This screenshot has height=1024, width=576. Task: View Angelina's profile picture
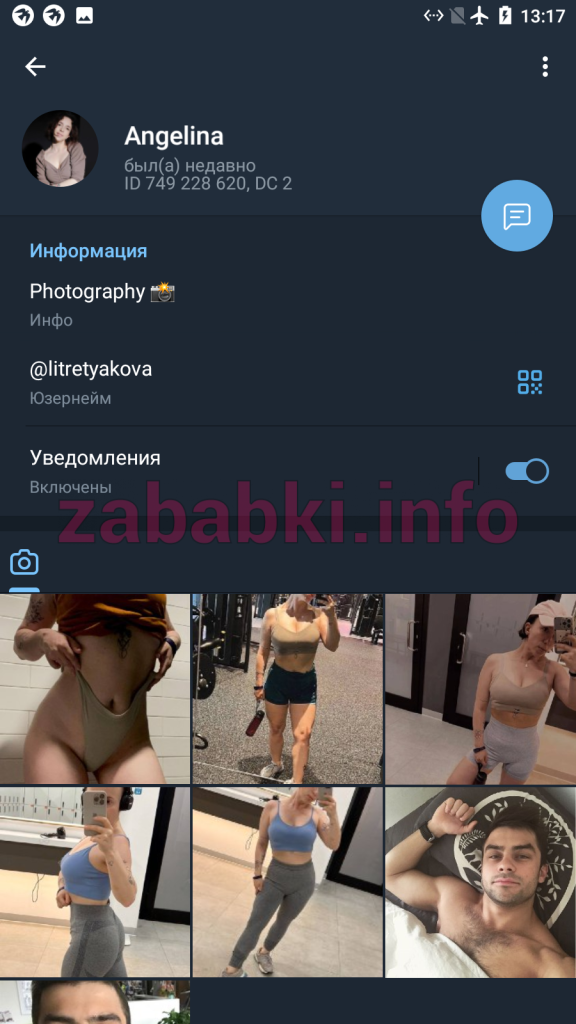(x=60, y=148)
